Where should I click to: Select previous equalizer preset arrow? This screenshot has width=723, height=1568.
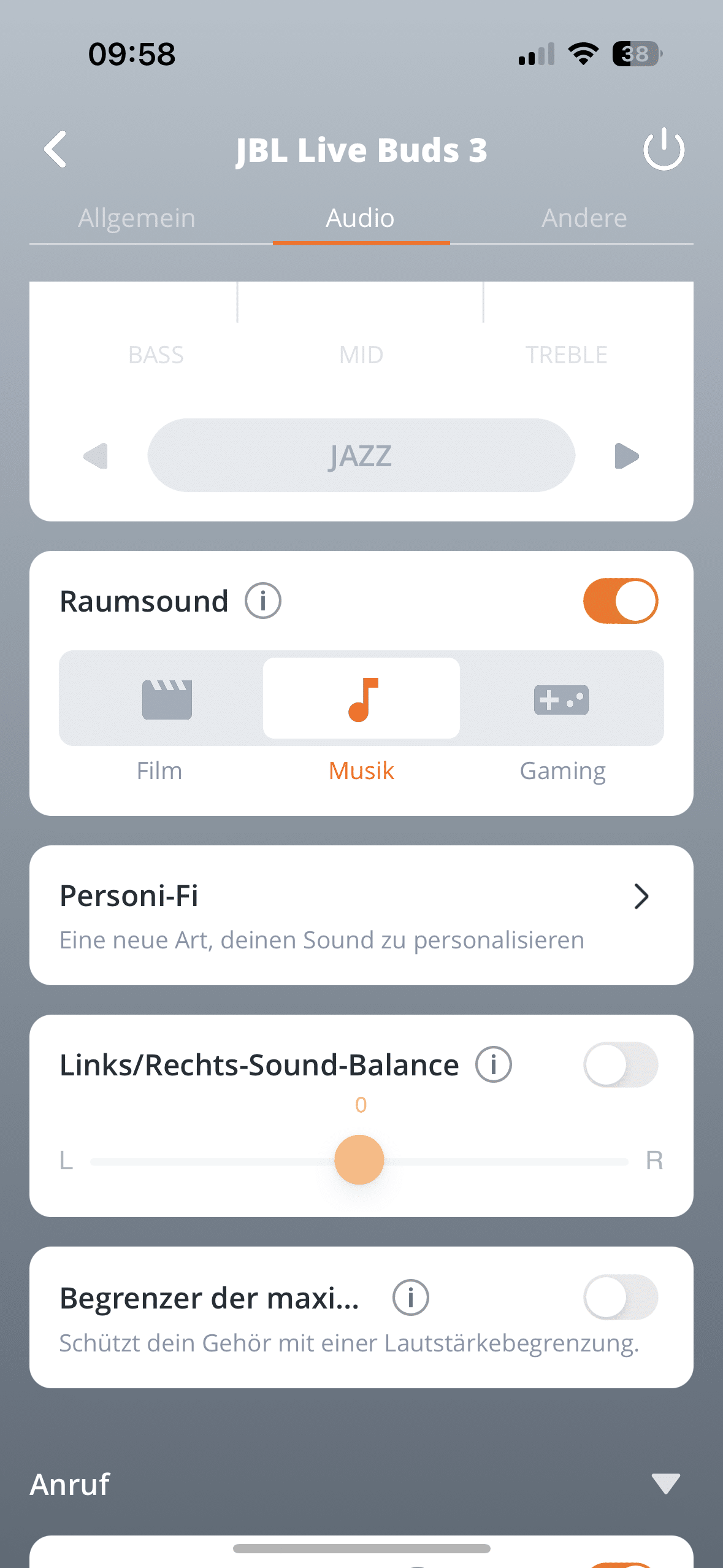[x=96, y=456]
